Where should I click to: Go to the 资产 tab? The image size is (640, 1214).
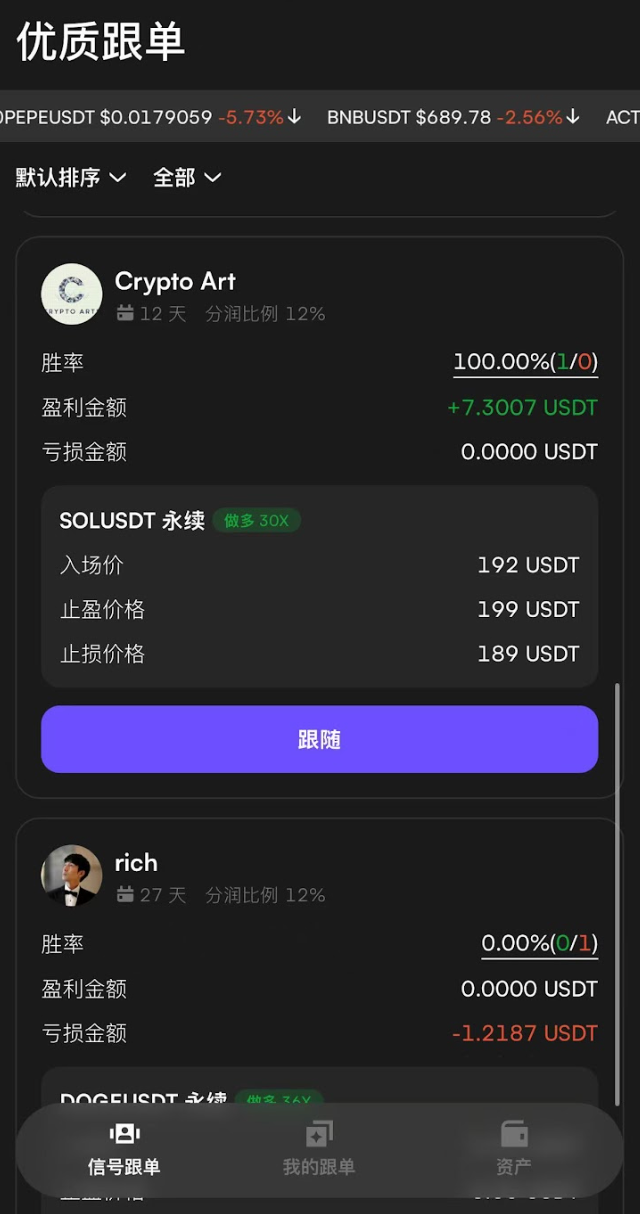(513, 1149)
